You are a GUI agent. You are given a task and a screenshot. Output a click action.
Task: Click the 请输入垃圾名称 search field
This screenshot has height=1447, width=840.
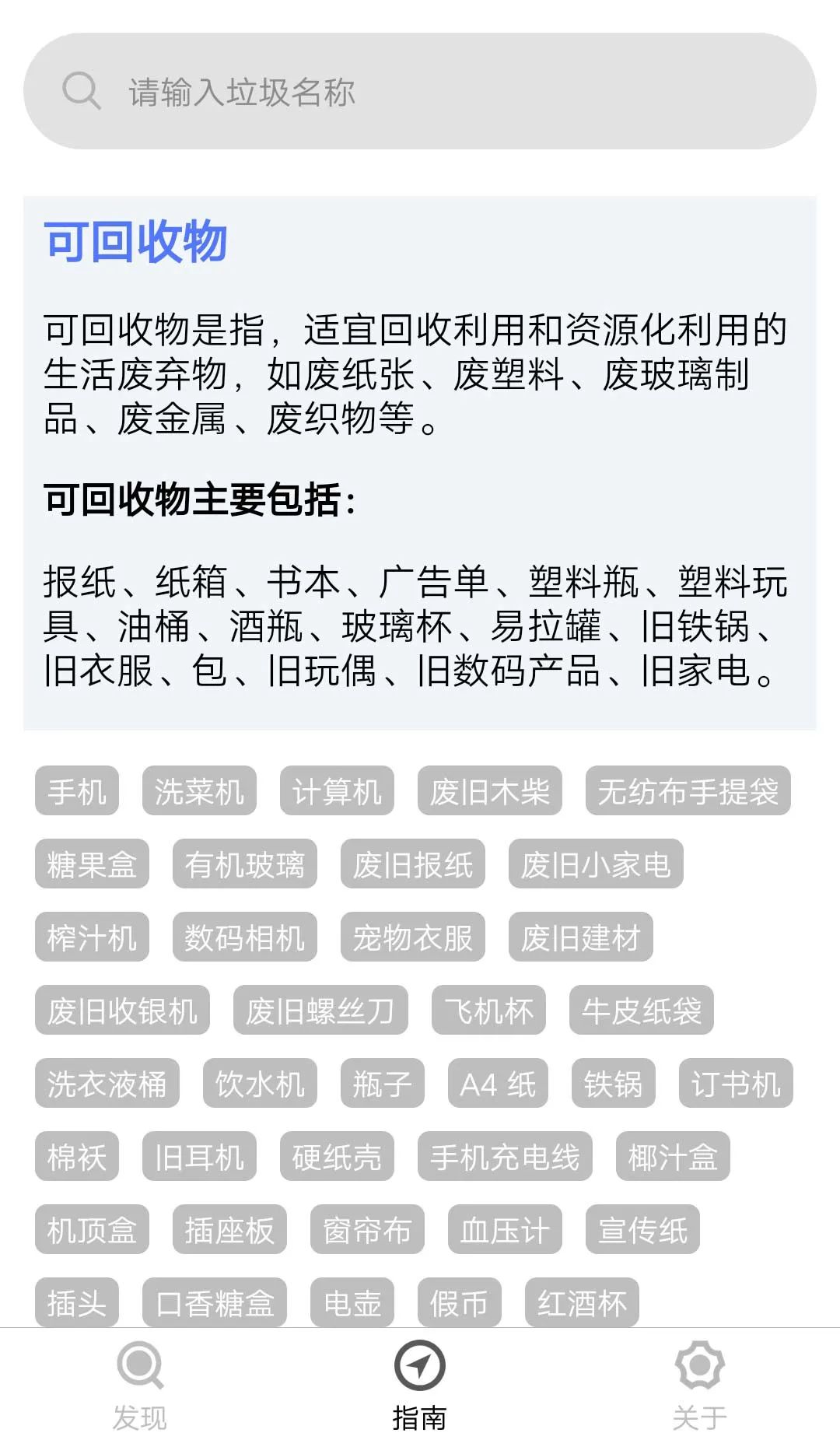click(311, 91)
